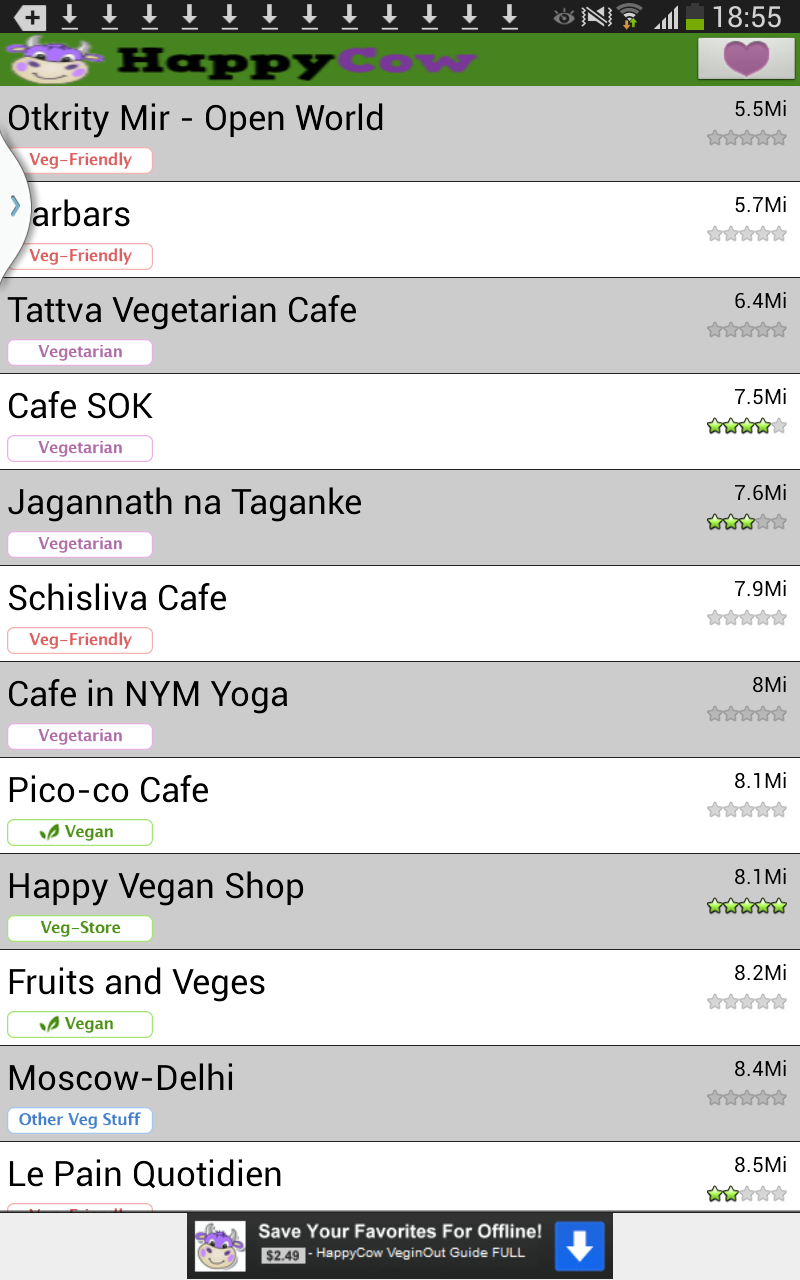This screenshot has width=800, height=1280.
Task: Open Tattva Vegetarian Cafe details
Action: point(400,326)
